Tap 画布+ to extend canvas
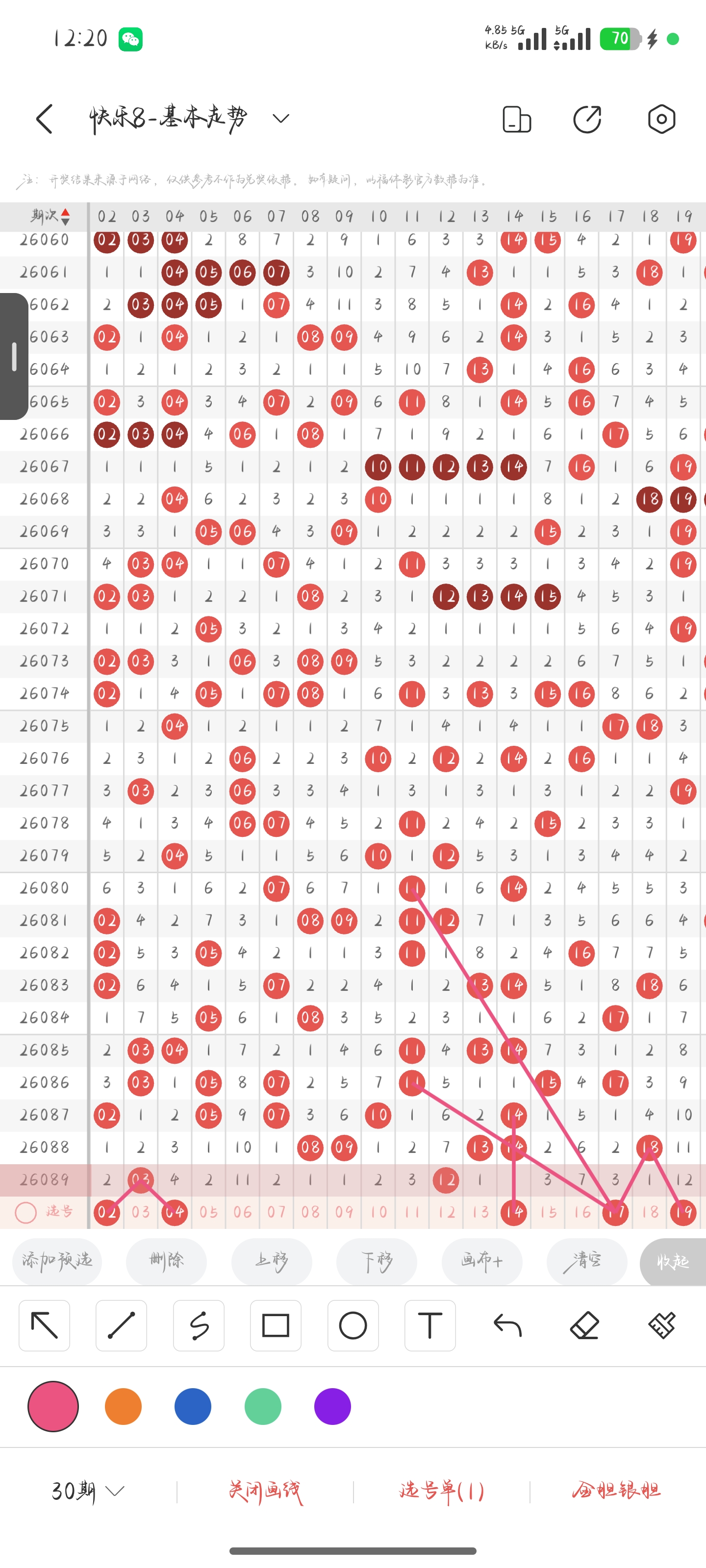Viewport: 706px width, 1568px height. pos(482,1260)
